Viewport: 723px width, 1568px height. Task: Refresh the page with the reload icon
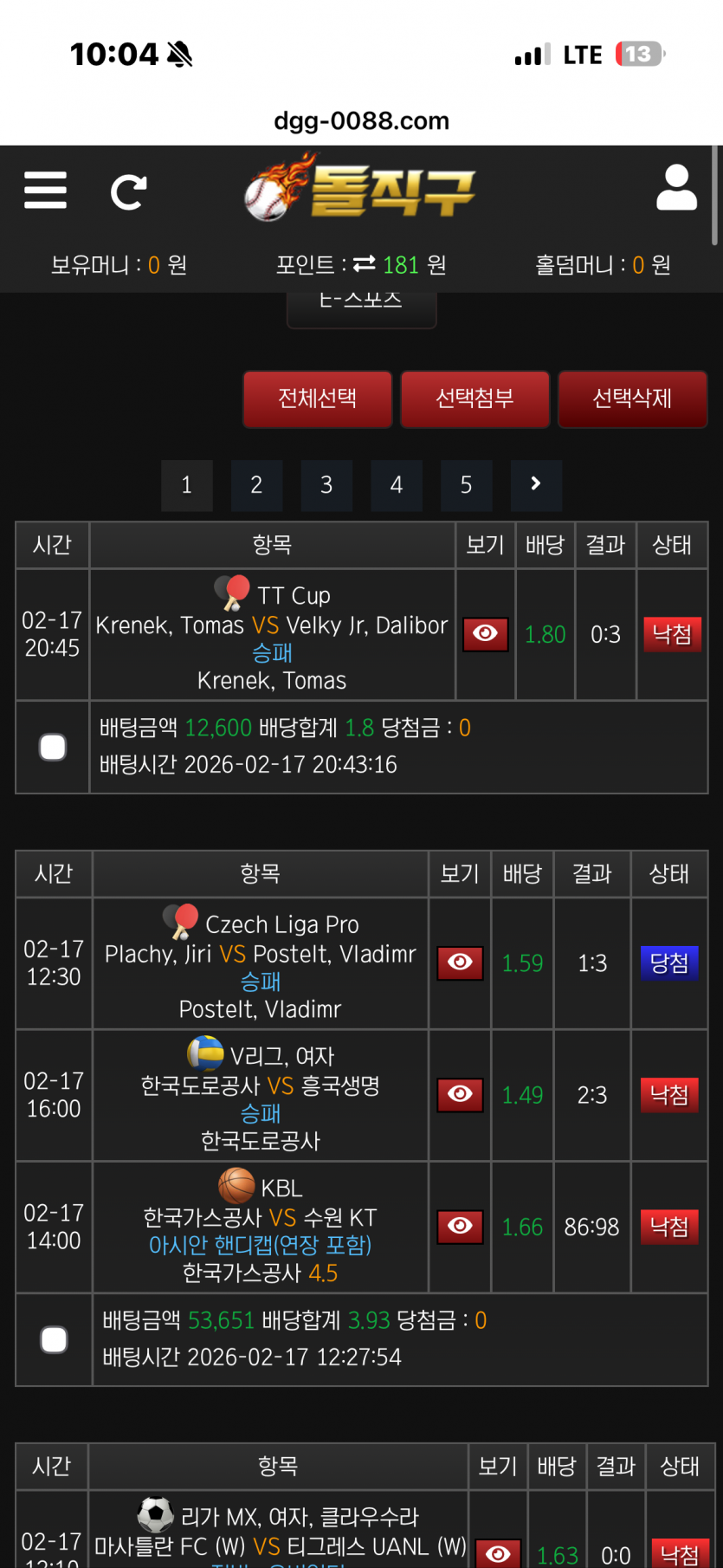click(x=128, y=191)
